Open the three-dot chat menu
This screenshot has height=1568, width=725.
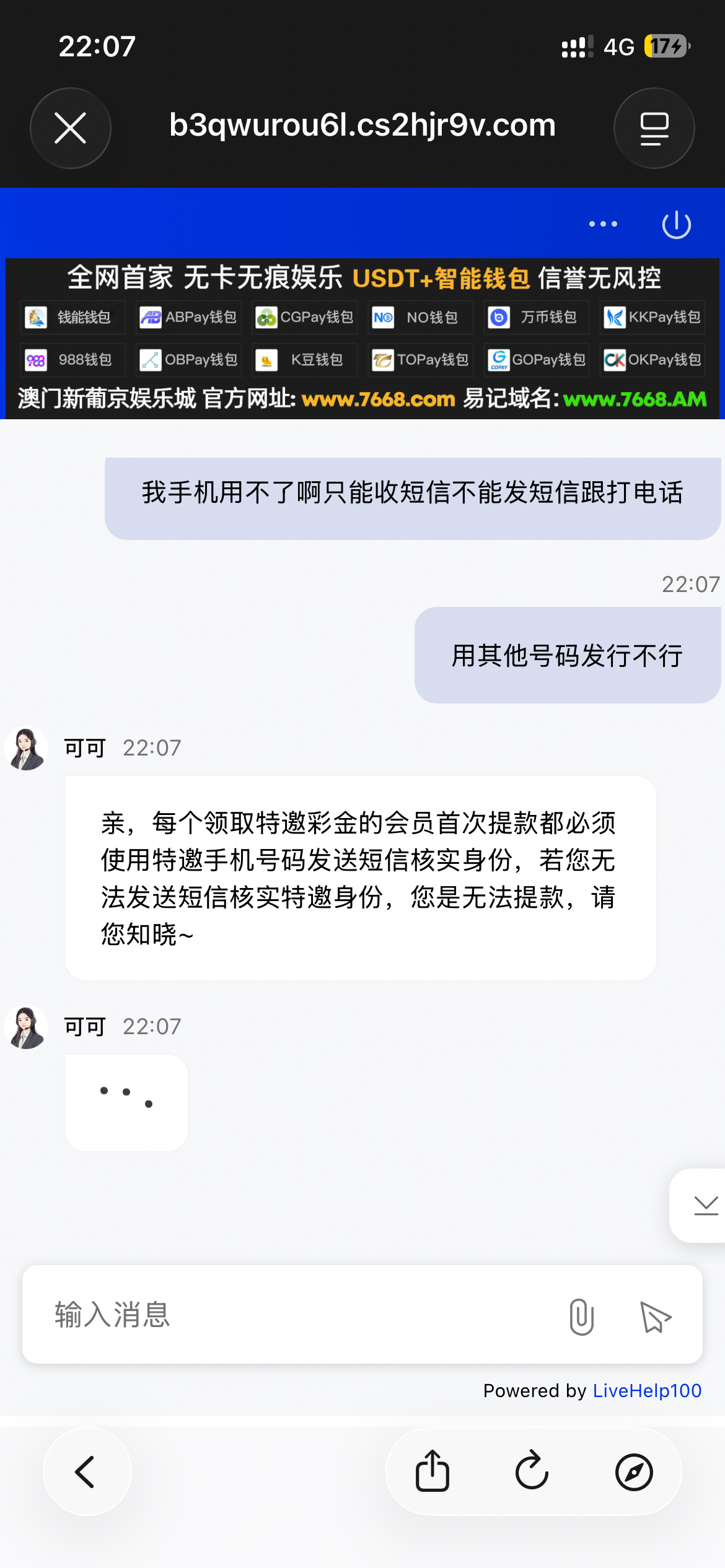pyautogui.click(x=603, y=224)
